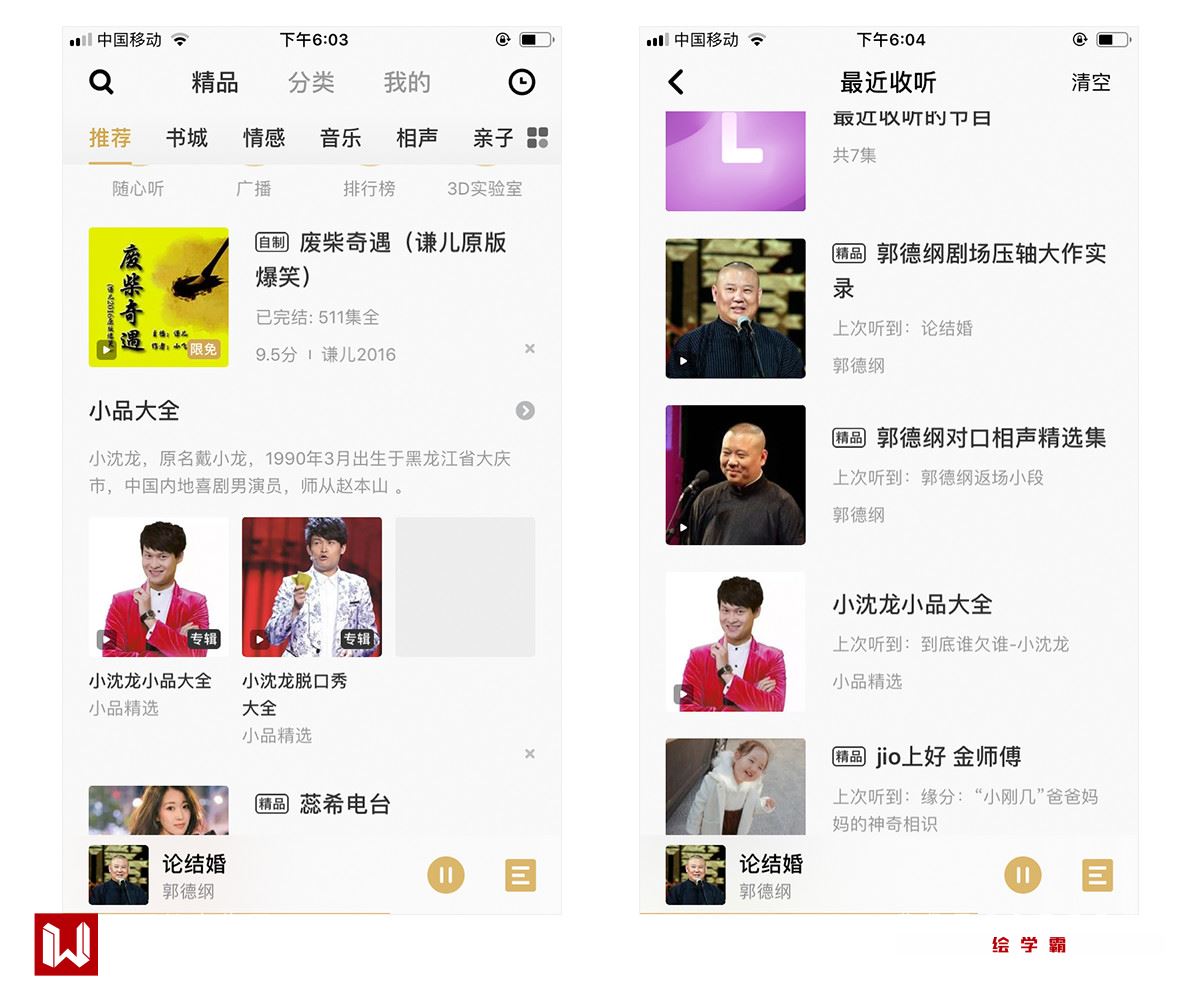This screenshot has width=1200, height=1000.
Task: Open jio上好 金师傅 from history
Action: (x=947, y=757)
